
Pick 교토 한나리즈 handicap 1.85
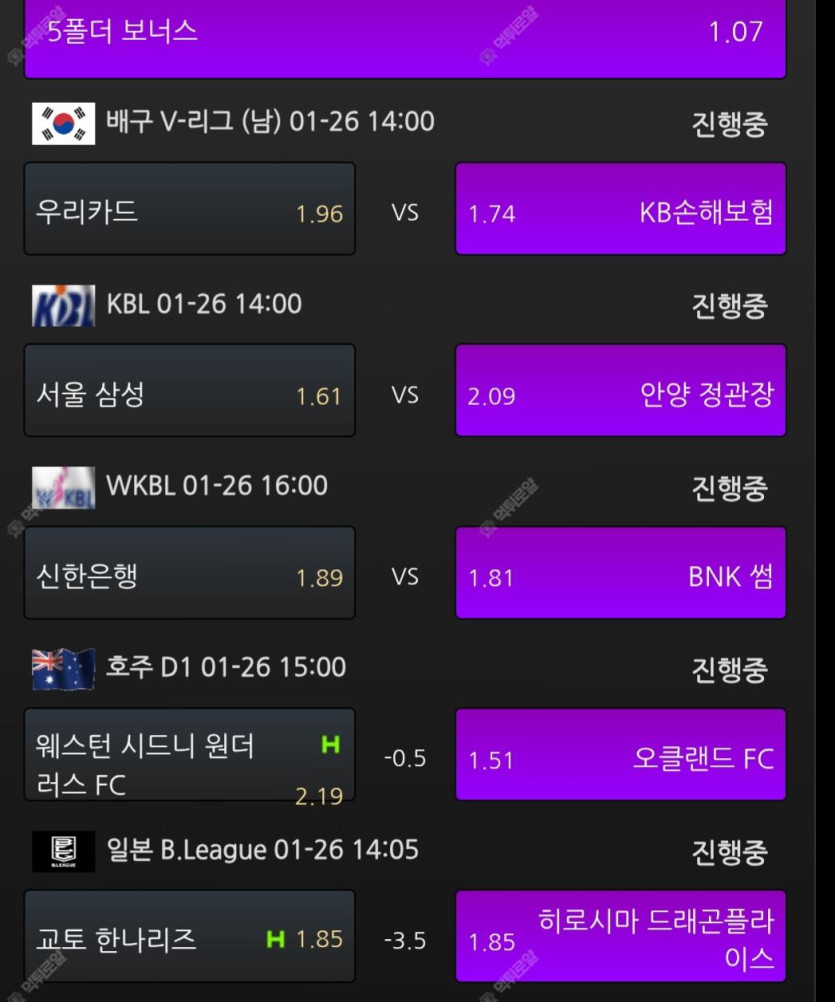click(x=189, y=937)
